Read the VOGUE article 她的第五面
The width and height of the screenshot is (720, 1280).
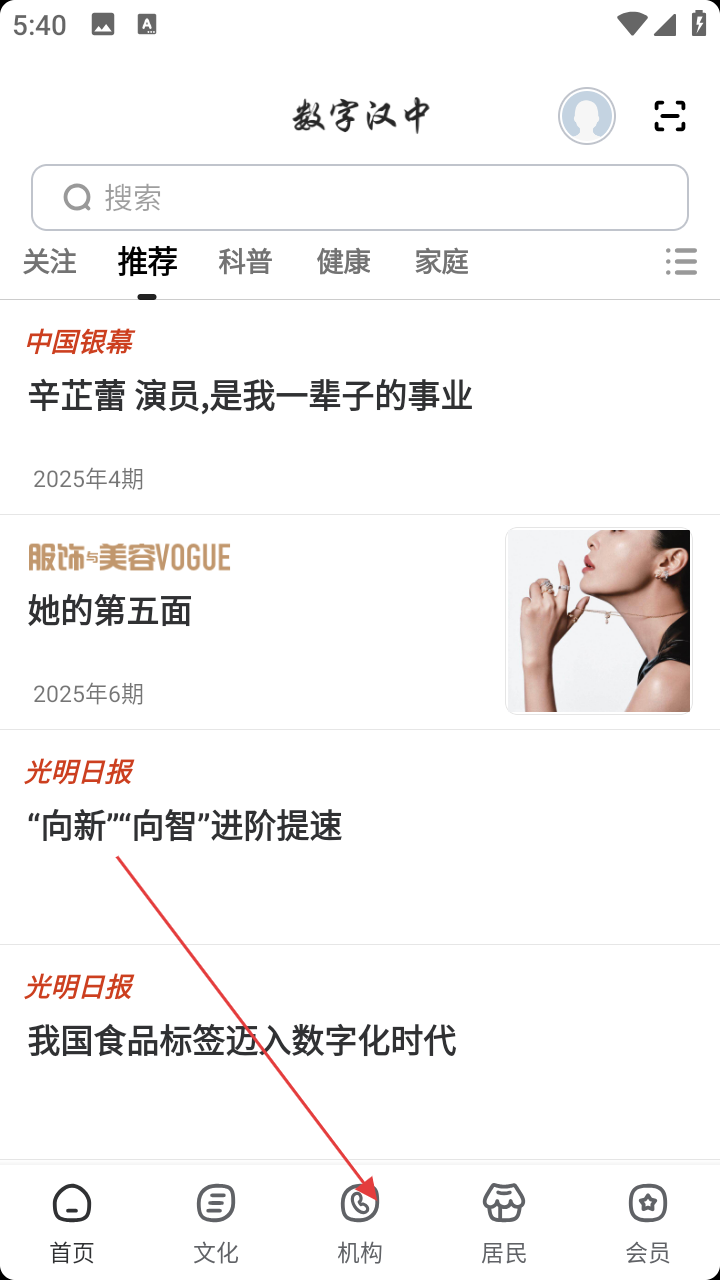point(110,611)
